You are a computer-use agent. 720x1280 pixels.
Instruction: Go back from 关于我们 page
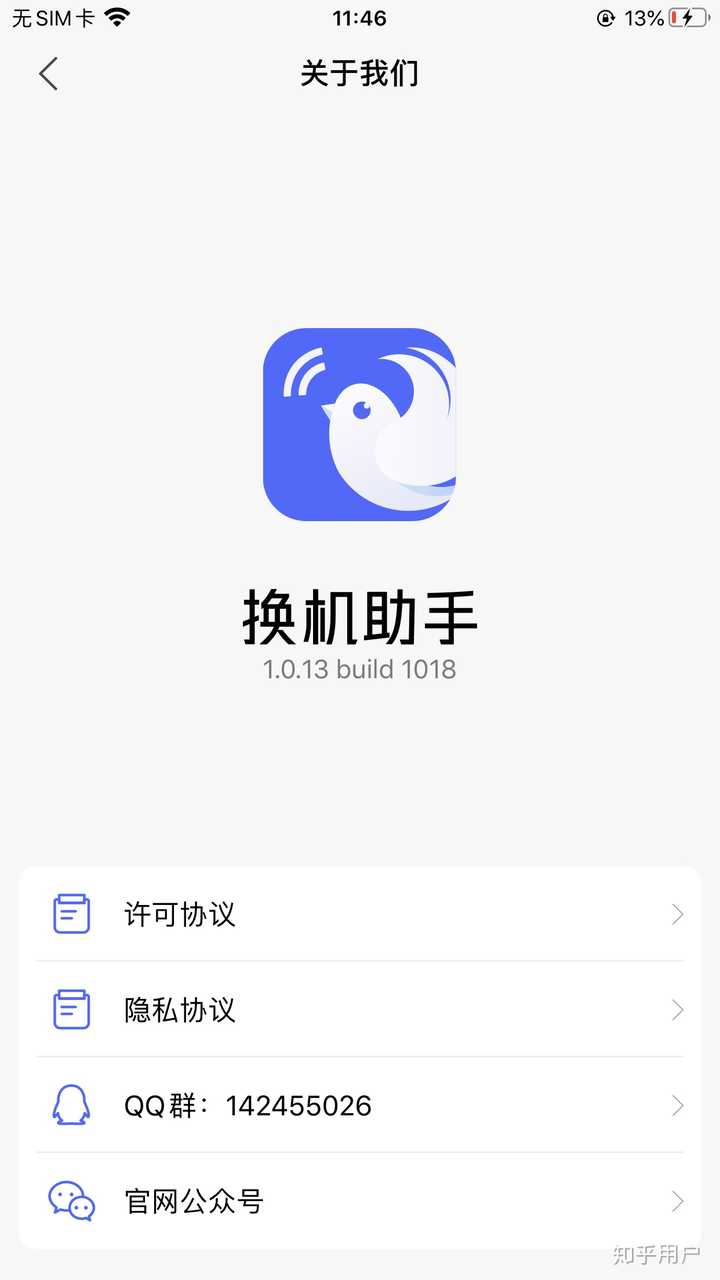point(48,74)
